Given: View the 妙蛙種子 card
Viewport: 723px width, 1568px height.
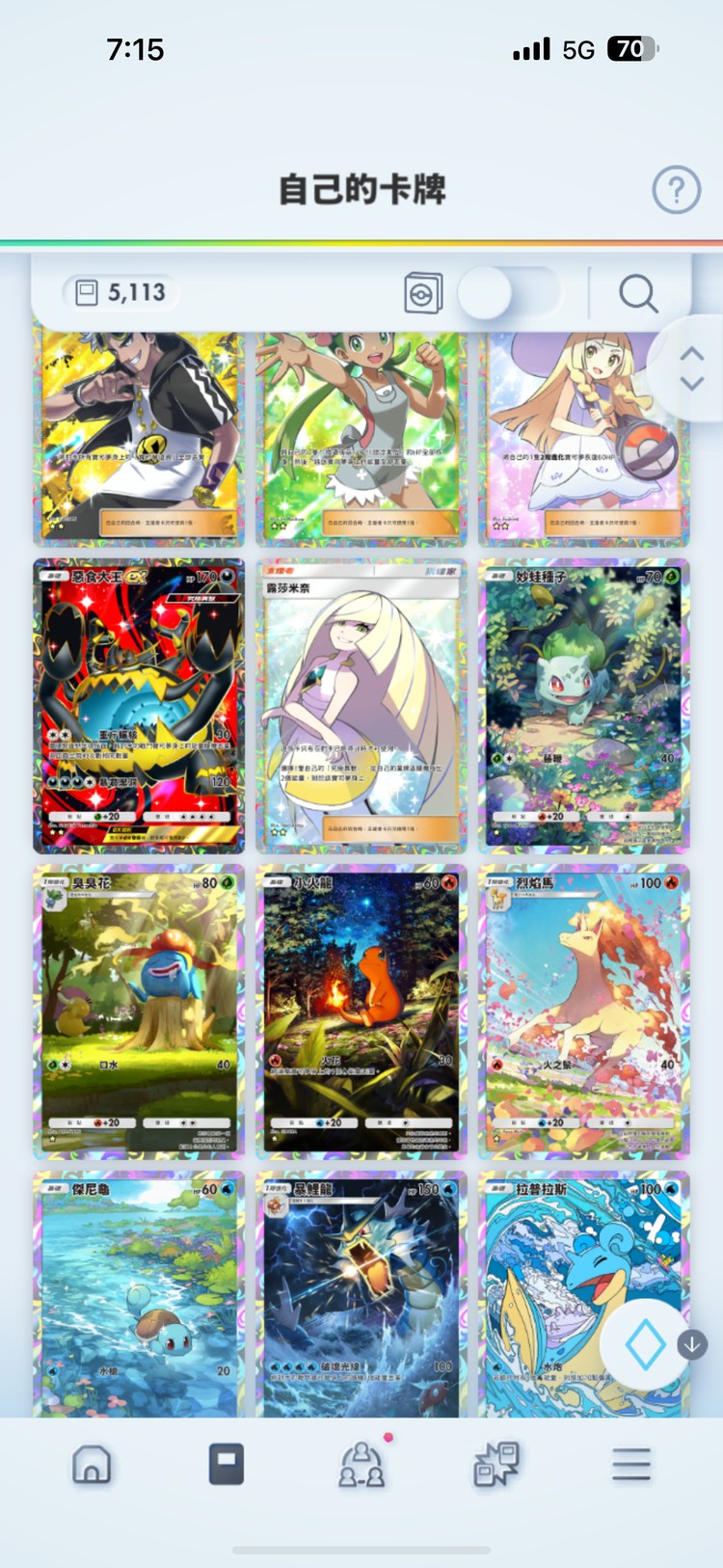Looking at the screenshot, I should tap(583, 706).
